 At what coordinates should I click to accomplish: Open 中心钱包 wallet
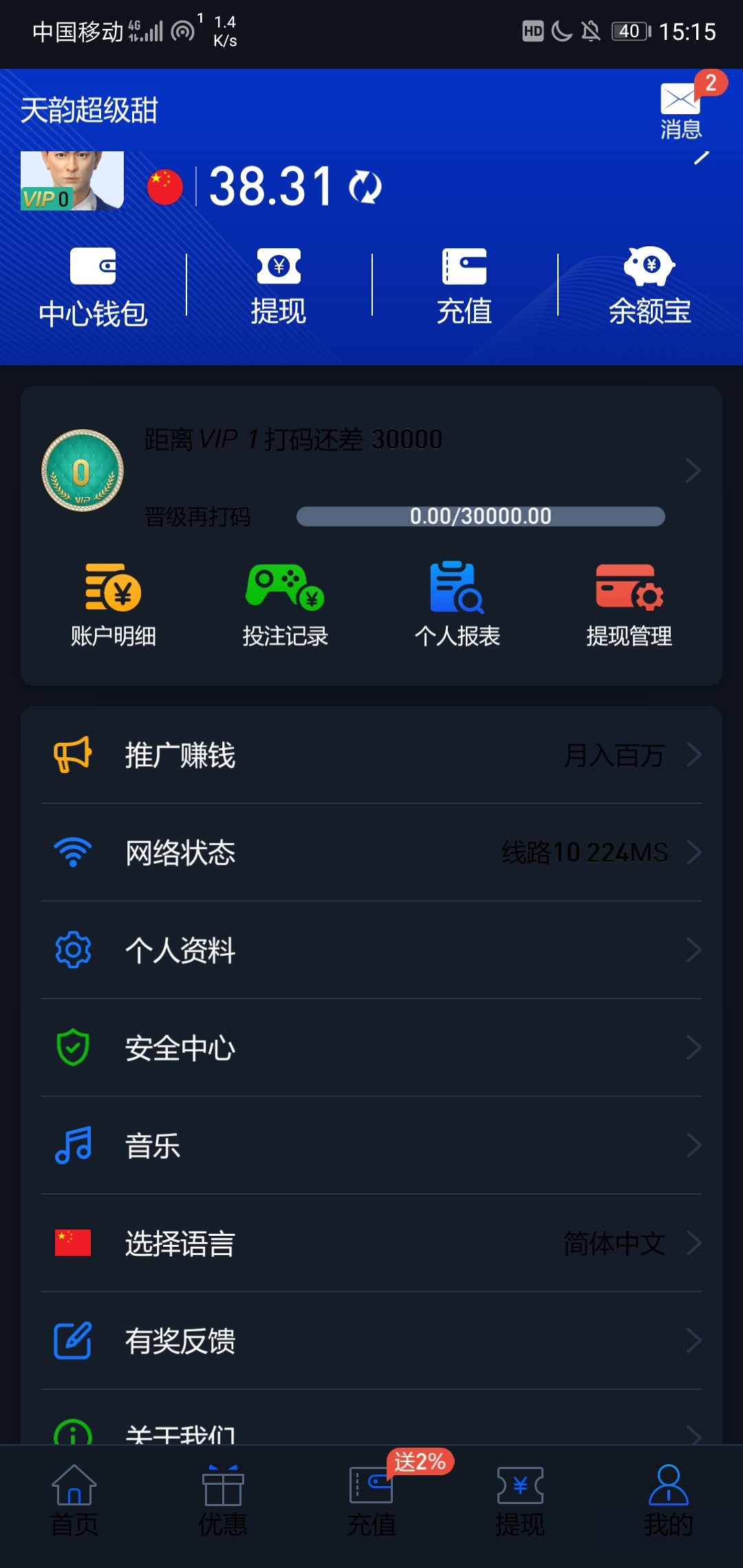(93, 287)
